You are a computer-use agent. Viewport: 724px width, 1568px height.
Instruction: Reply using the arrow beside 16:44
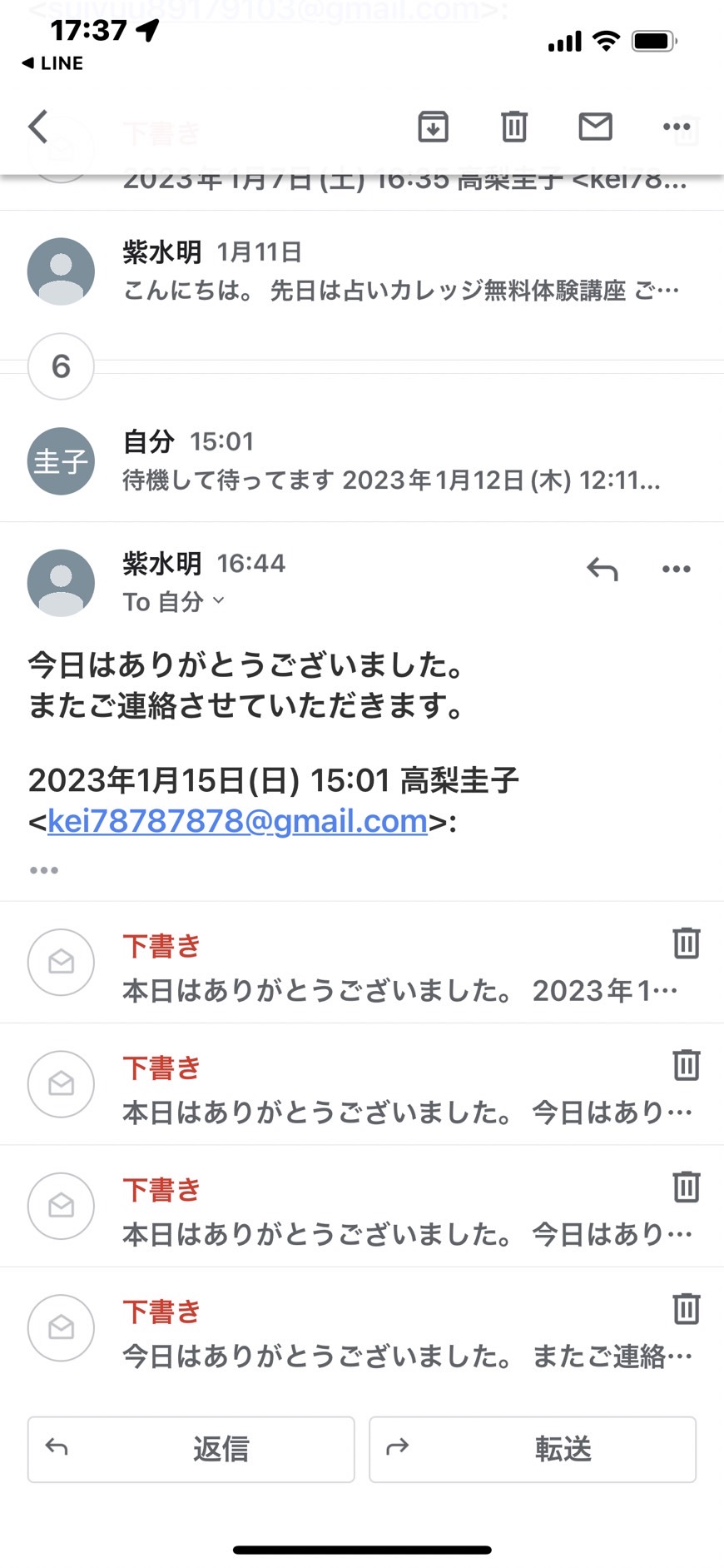coord(602,570)
